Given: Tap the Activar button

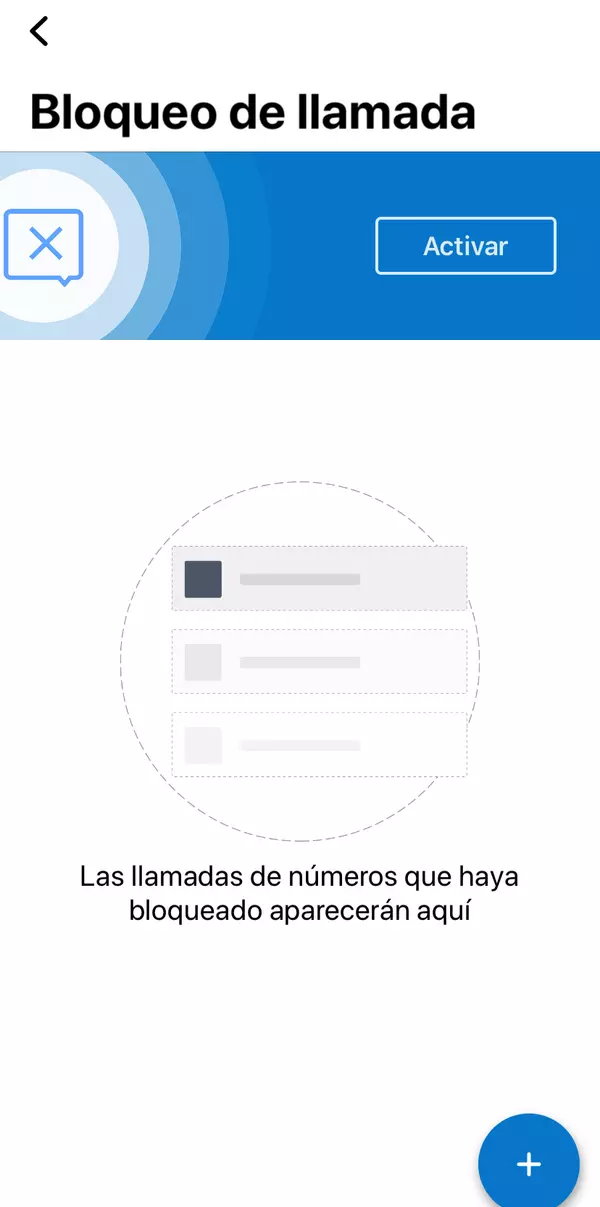Looking at the screenshot, I should pos(465,246).
